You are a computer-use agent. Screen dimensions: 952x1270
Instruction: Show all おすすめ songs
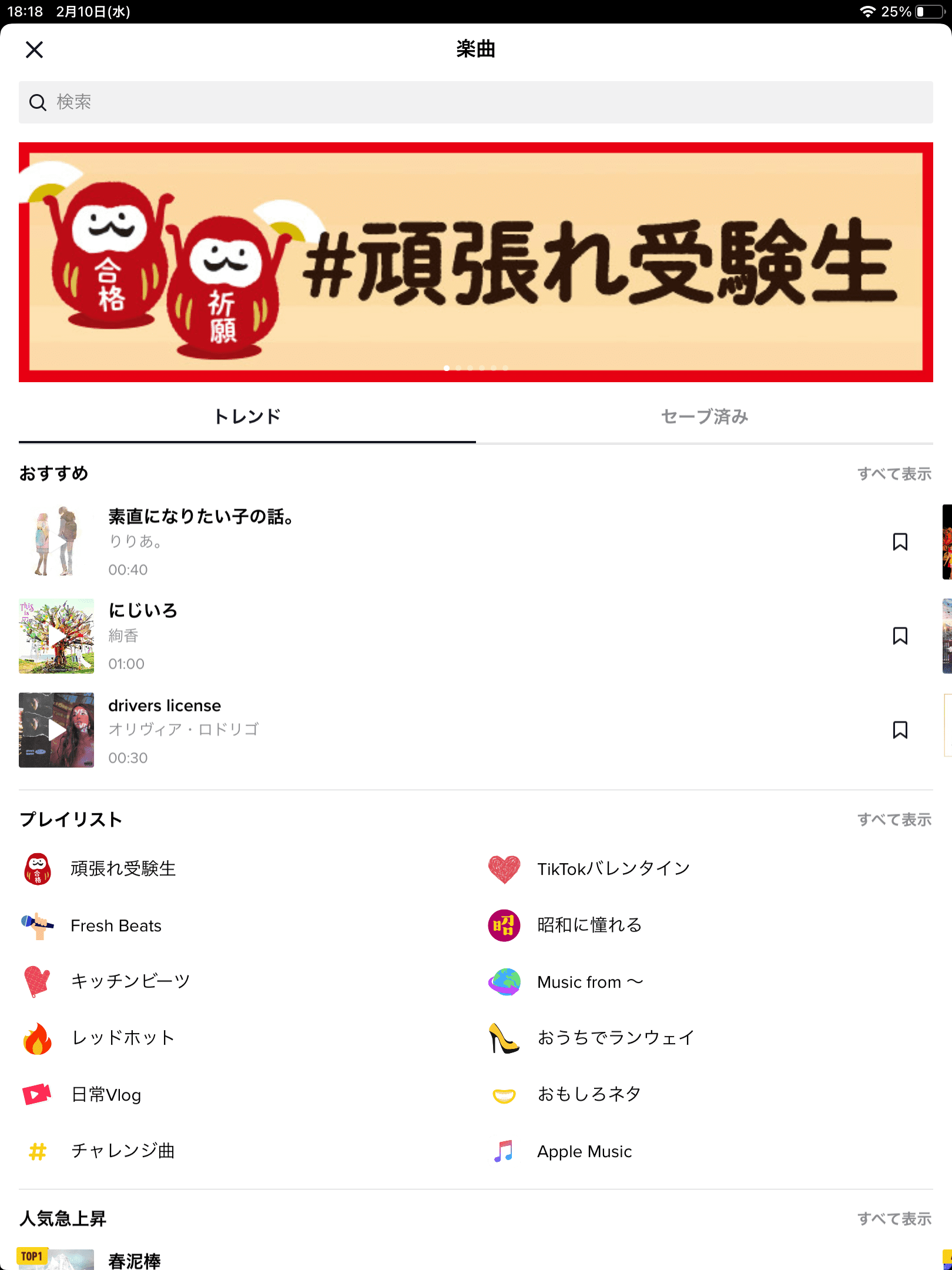(894, 474)
